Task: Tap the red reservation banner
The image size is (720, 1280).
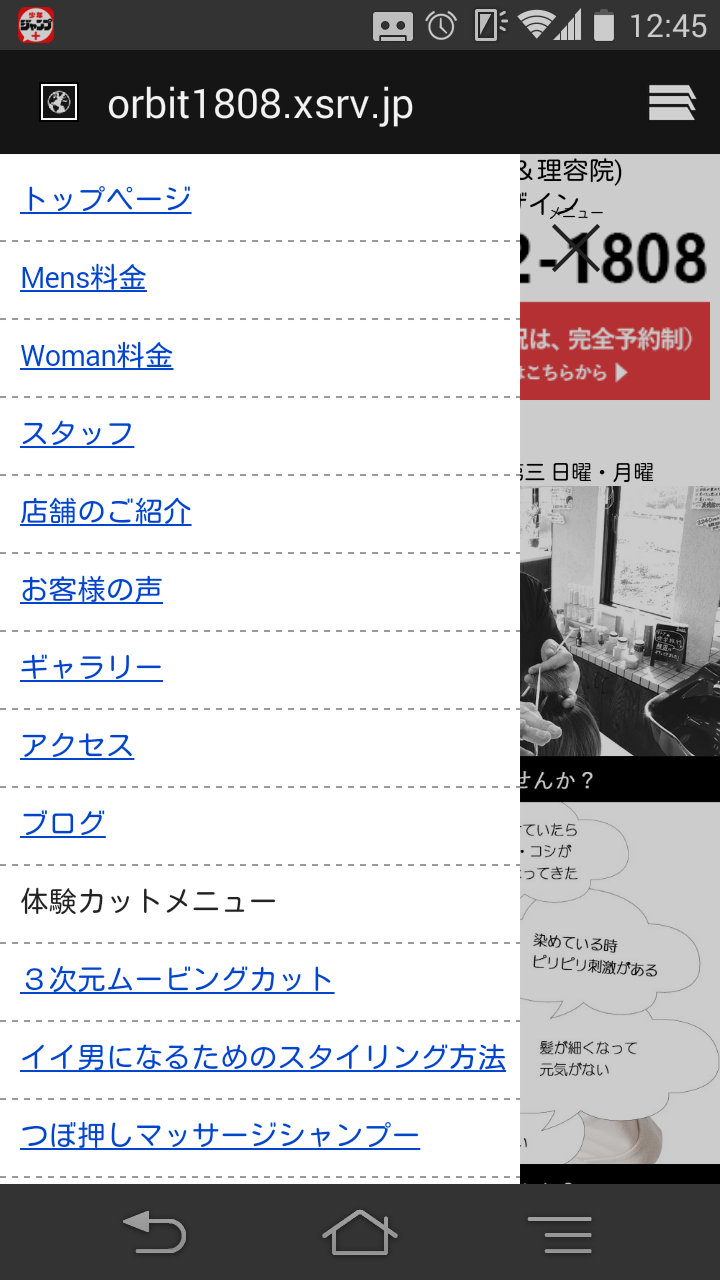Action: coord(615,351)
